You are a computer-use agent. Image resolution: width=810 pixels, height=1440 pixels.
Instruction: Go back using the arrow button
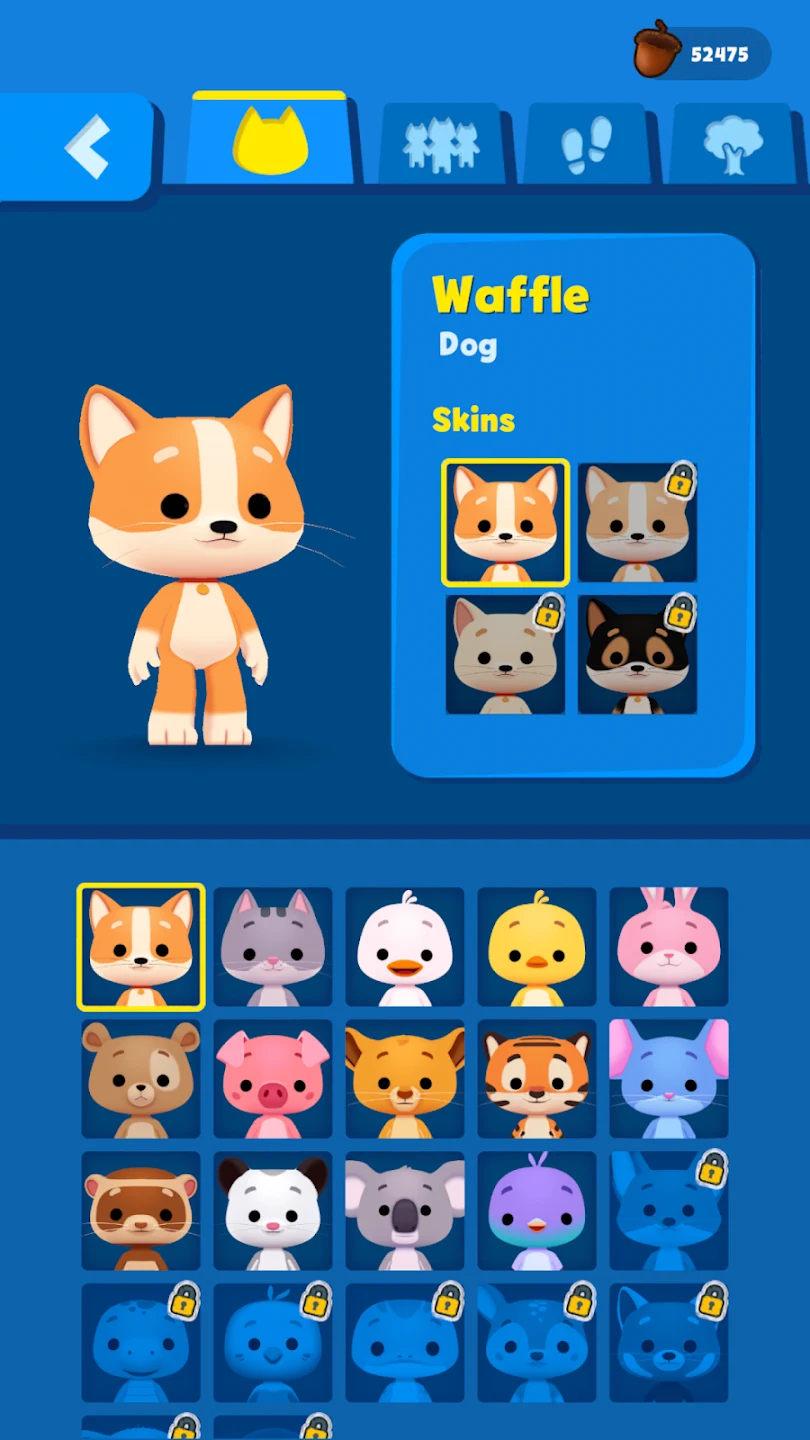pyautogui.click(x=78, y=147)
